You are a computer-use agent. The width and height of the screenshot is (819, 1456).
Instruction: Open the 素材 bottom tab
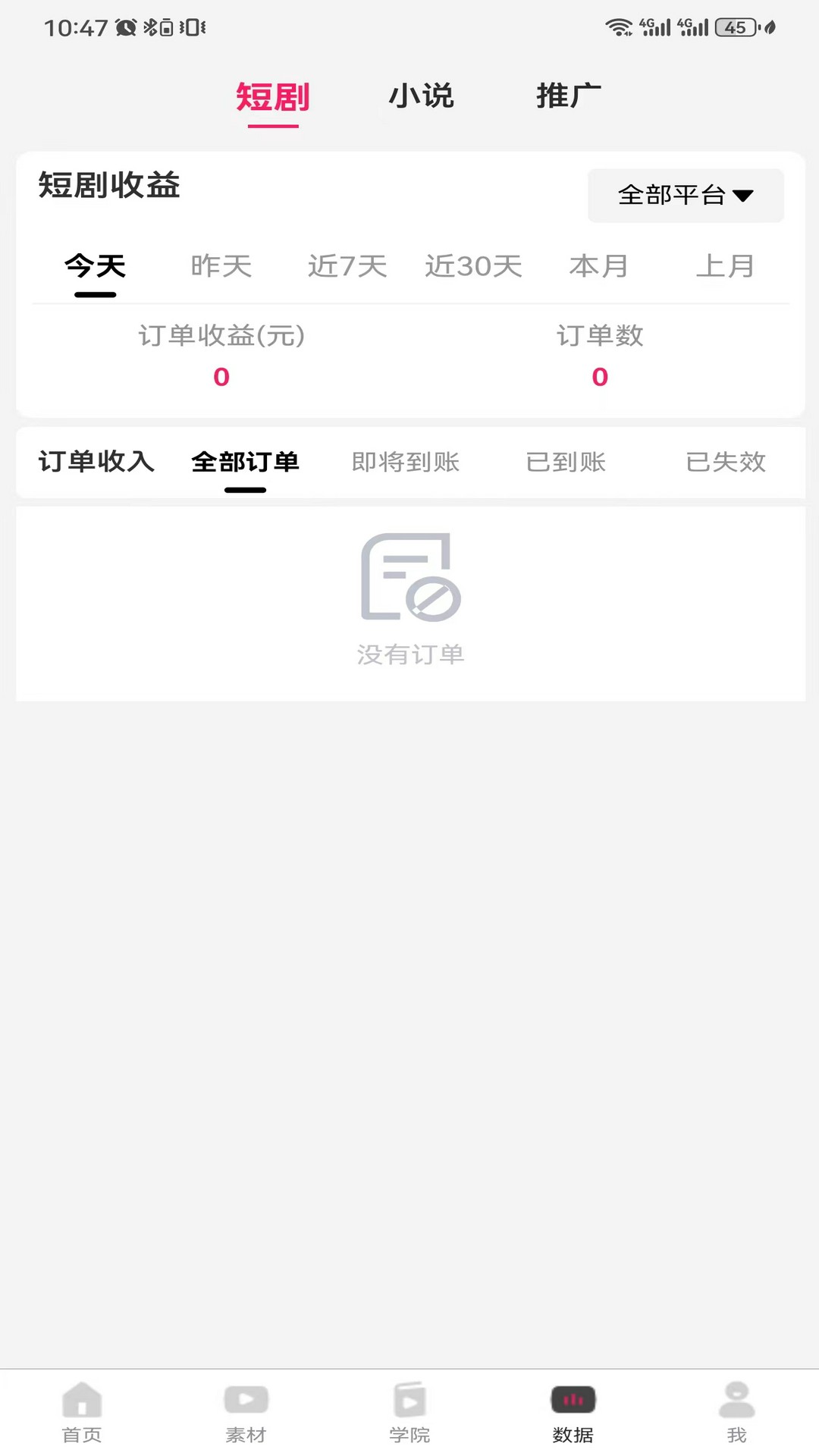point(246,1413)
